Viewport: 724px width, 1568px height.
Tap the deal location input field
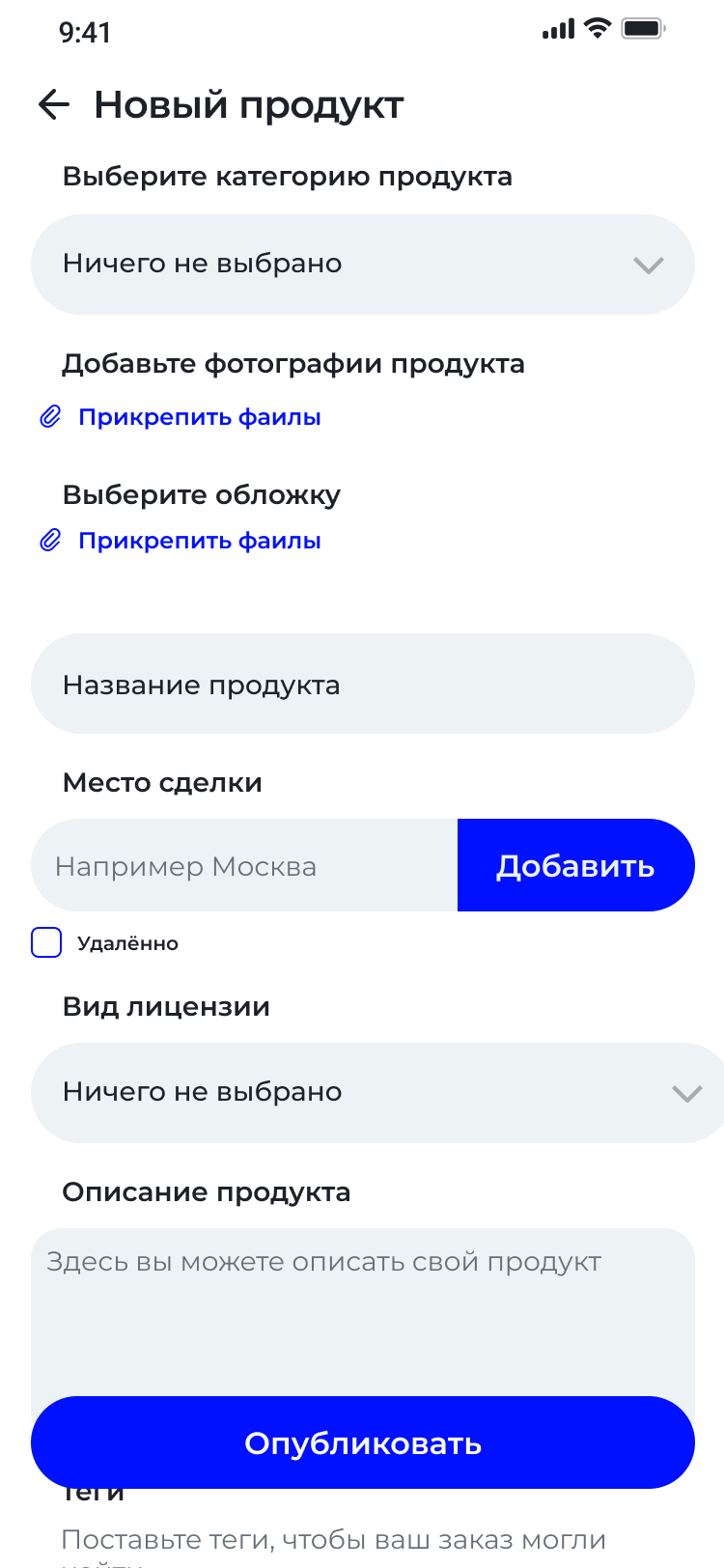click(243, 865)
